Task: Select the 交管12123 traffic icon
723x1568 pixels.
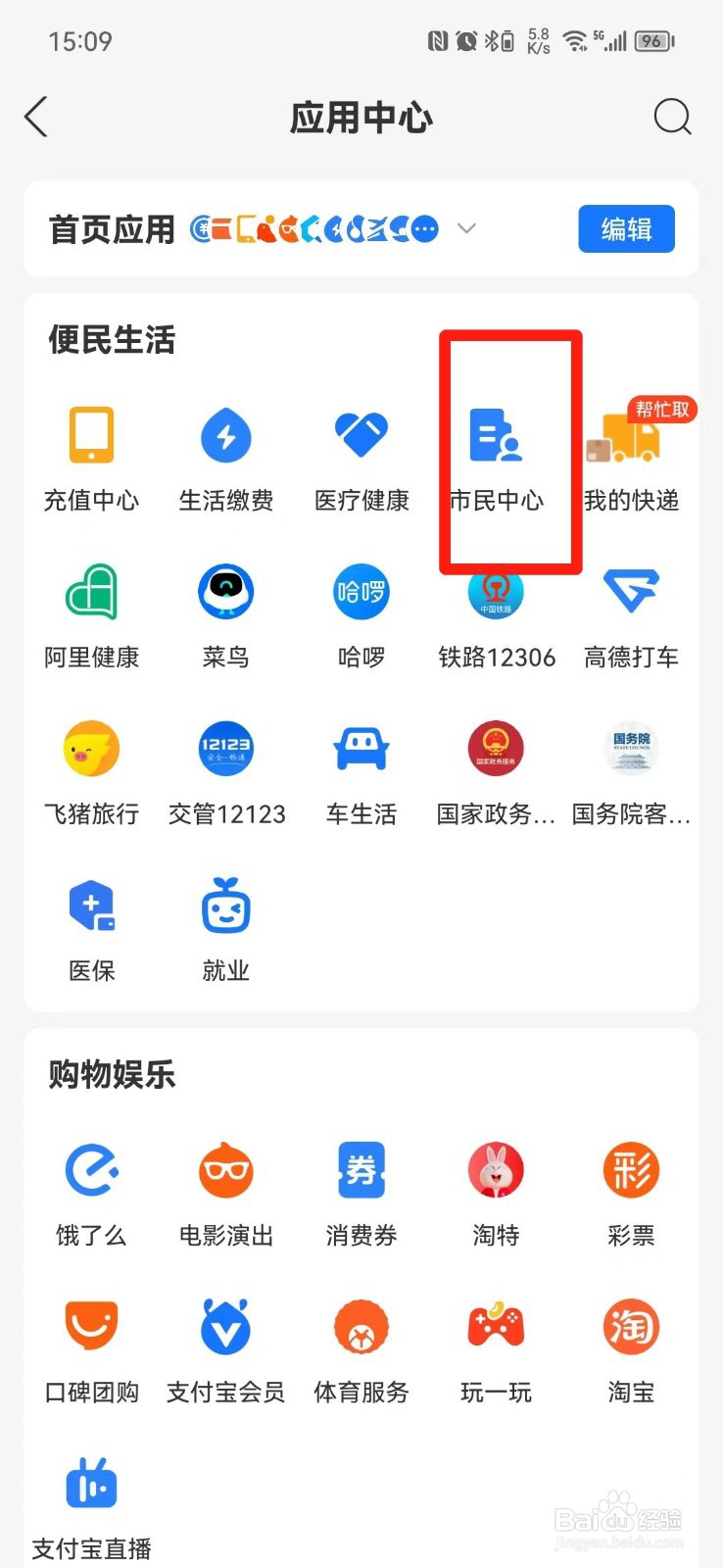Action: 225,748
